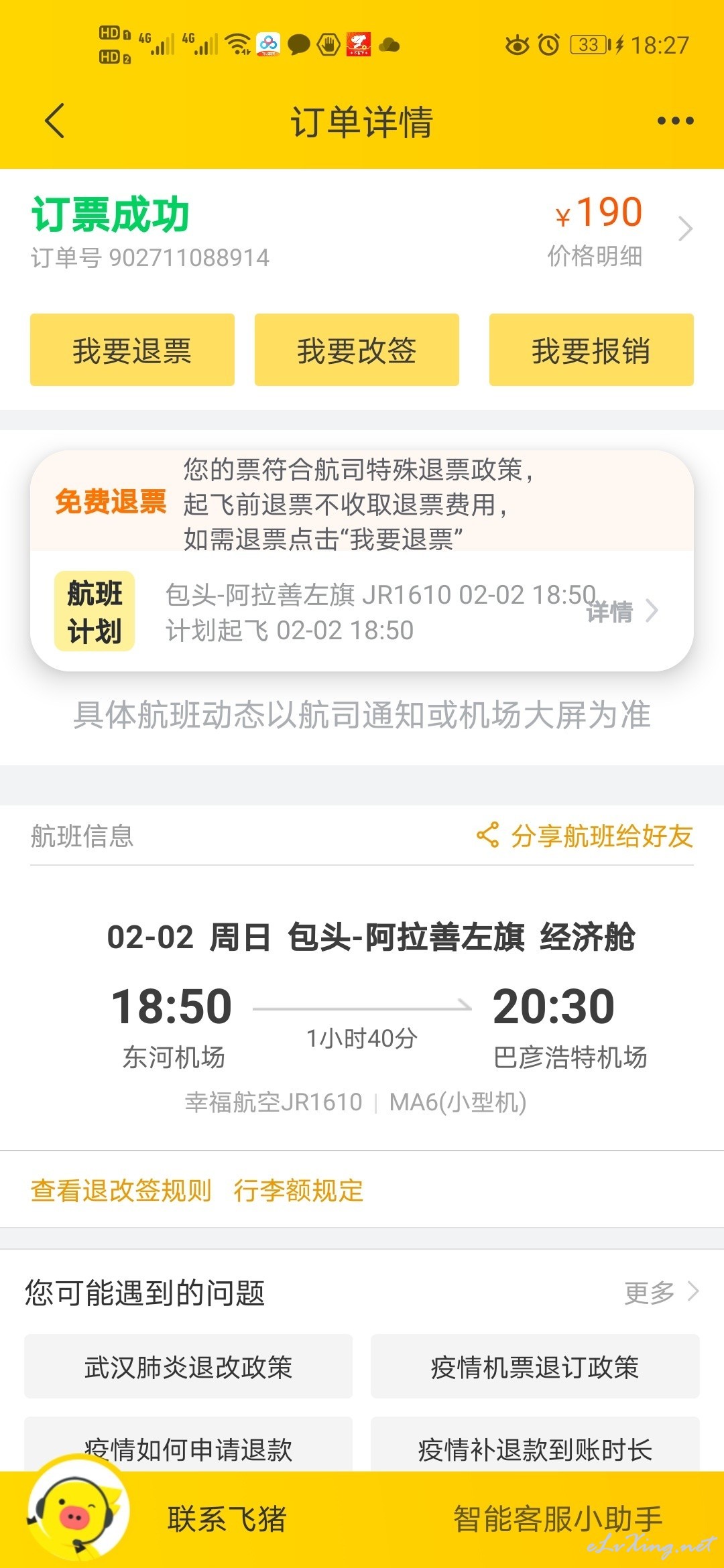Tap 联系飞猪 to contact support

tap(227, 1518)
